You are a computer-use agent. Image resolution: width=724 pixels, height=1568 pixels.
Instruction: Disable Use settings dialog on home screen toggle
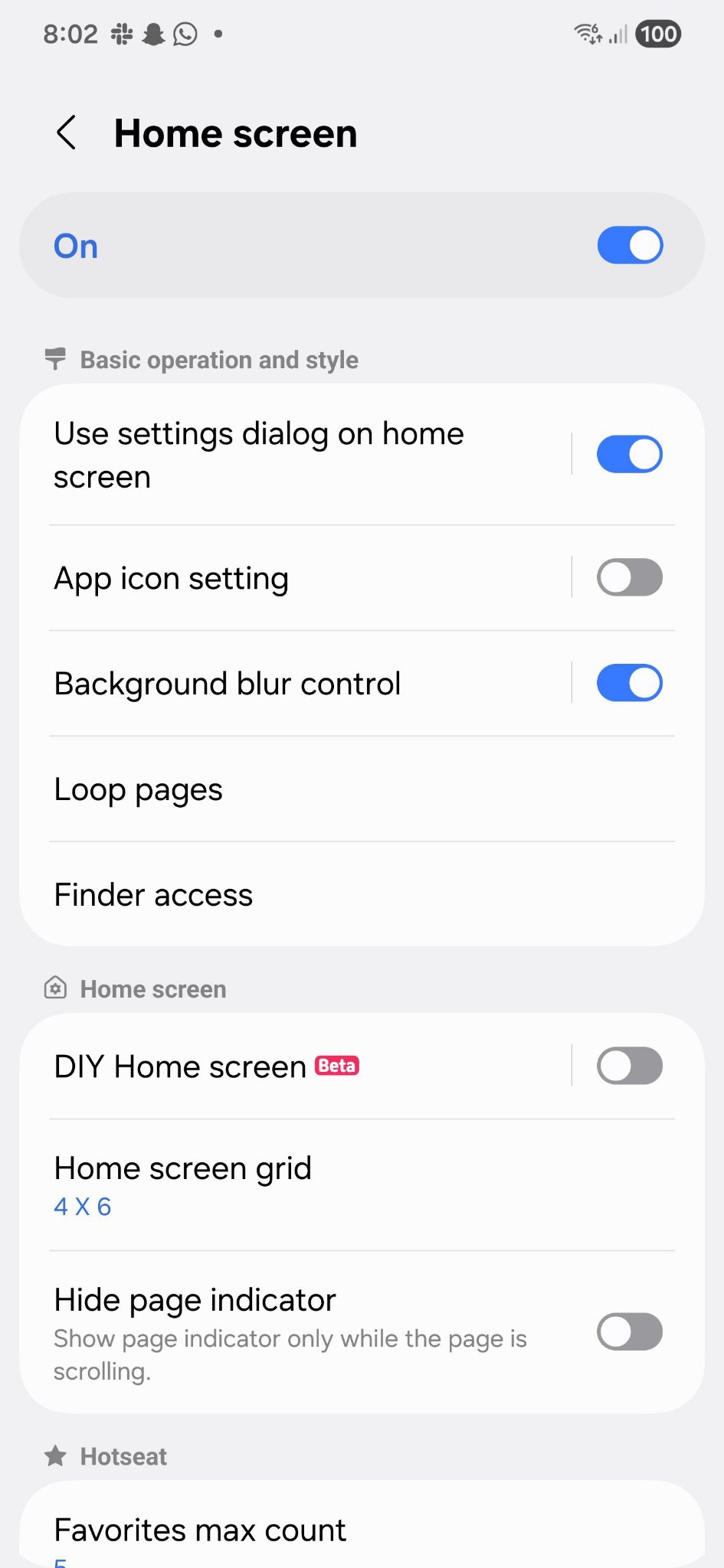coord(630,454)
